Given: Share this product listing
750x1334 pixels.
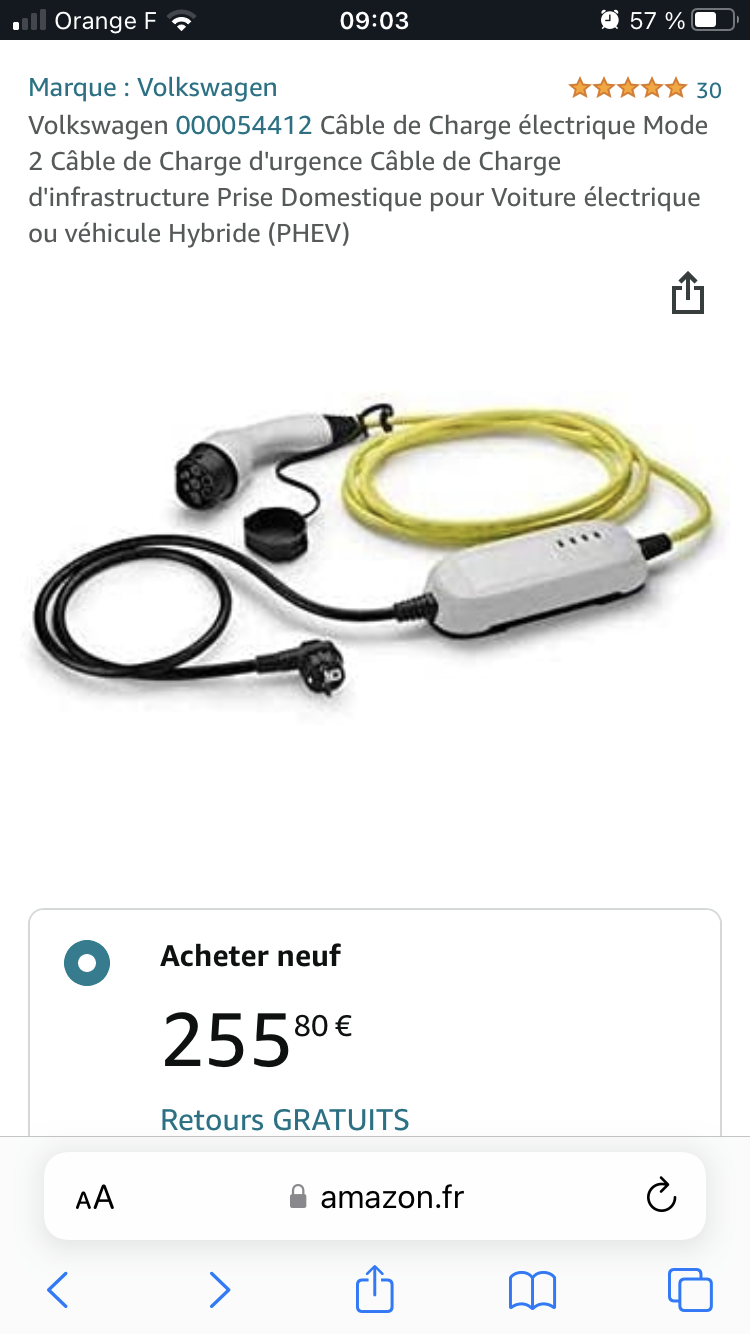Looking at the screenshot, I should [688, 293].
